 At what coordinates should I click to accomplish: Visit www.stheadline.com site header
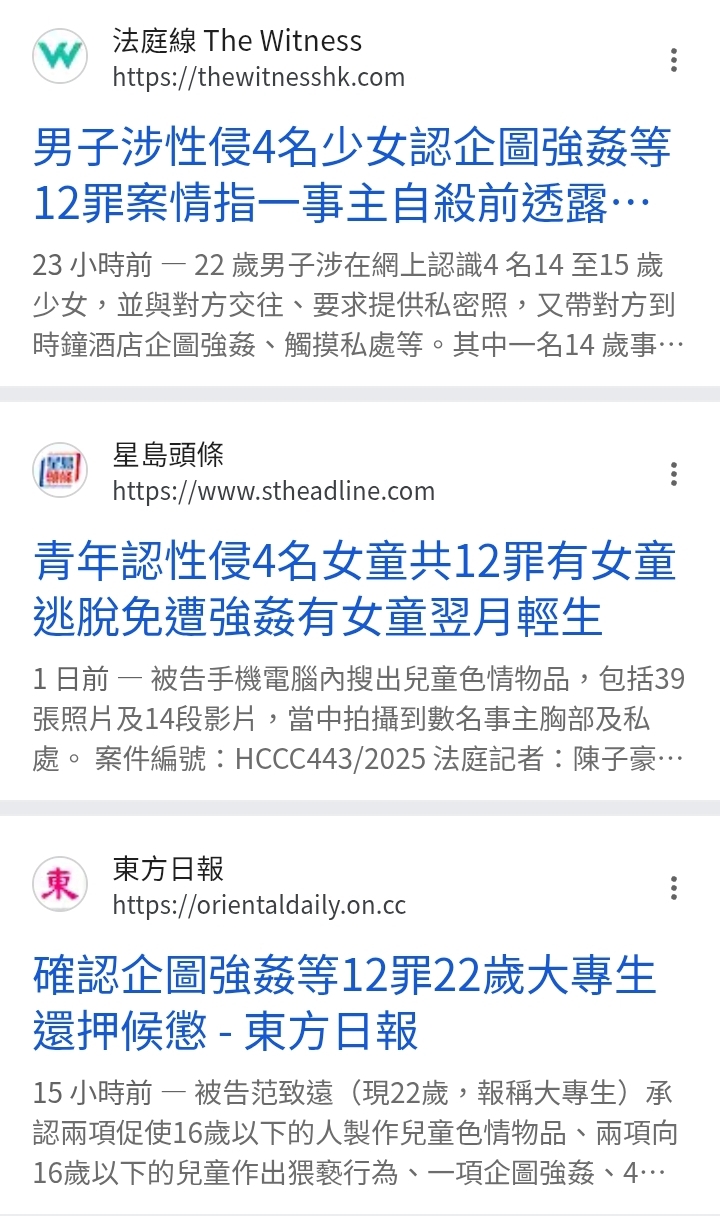tap(234, 473)
